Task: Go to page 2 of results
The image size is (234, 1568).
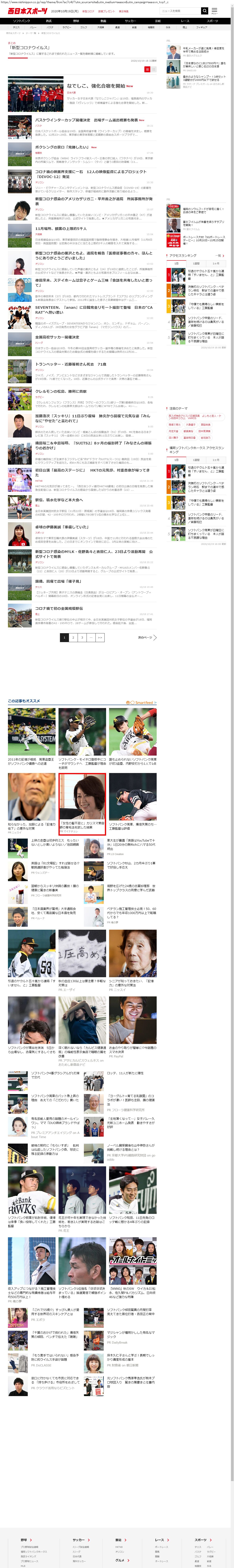Action: pos(73,637)
